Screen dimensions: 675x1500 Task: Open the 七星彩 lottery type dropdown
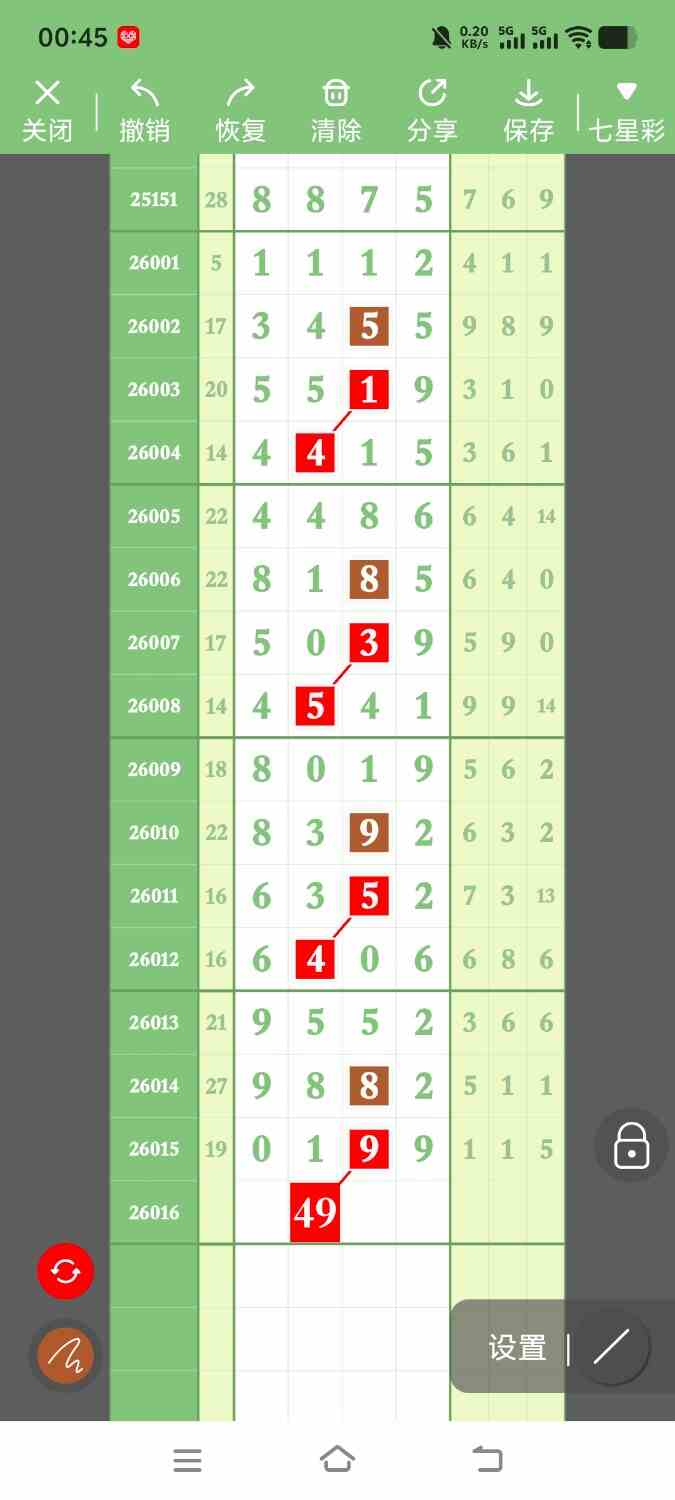coord(626,110)
